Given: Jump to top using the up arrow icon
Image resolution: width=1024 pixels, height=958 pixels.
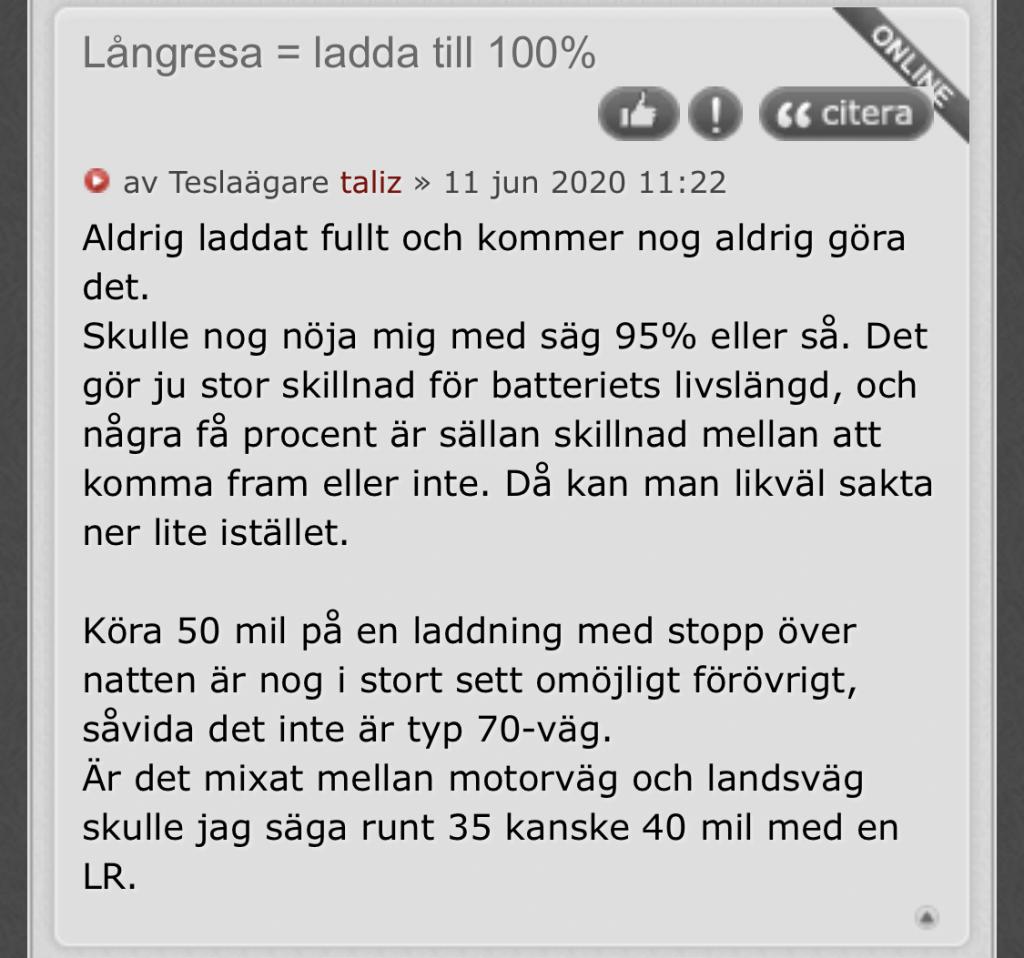Looking at the screenshot, I should point(926,916).
